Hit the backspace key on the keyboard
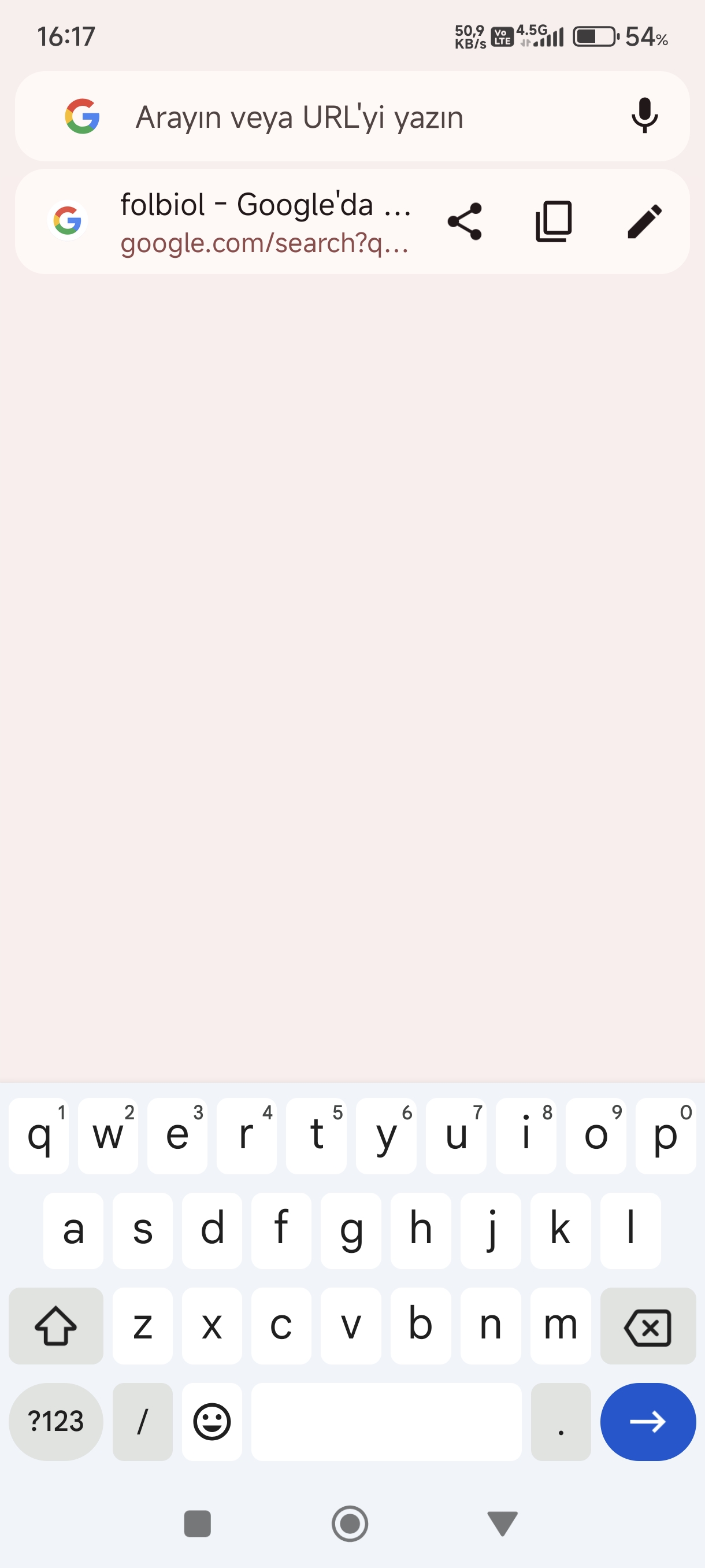This screenshot has width=705, height=1568. point(648,1326)
